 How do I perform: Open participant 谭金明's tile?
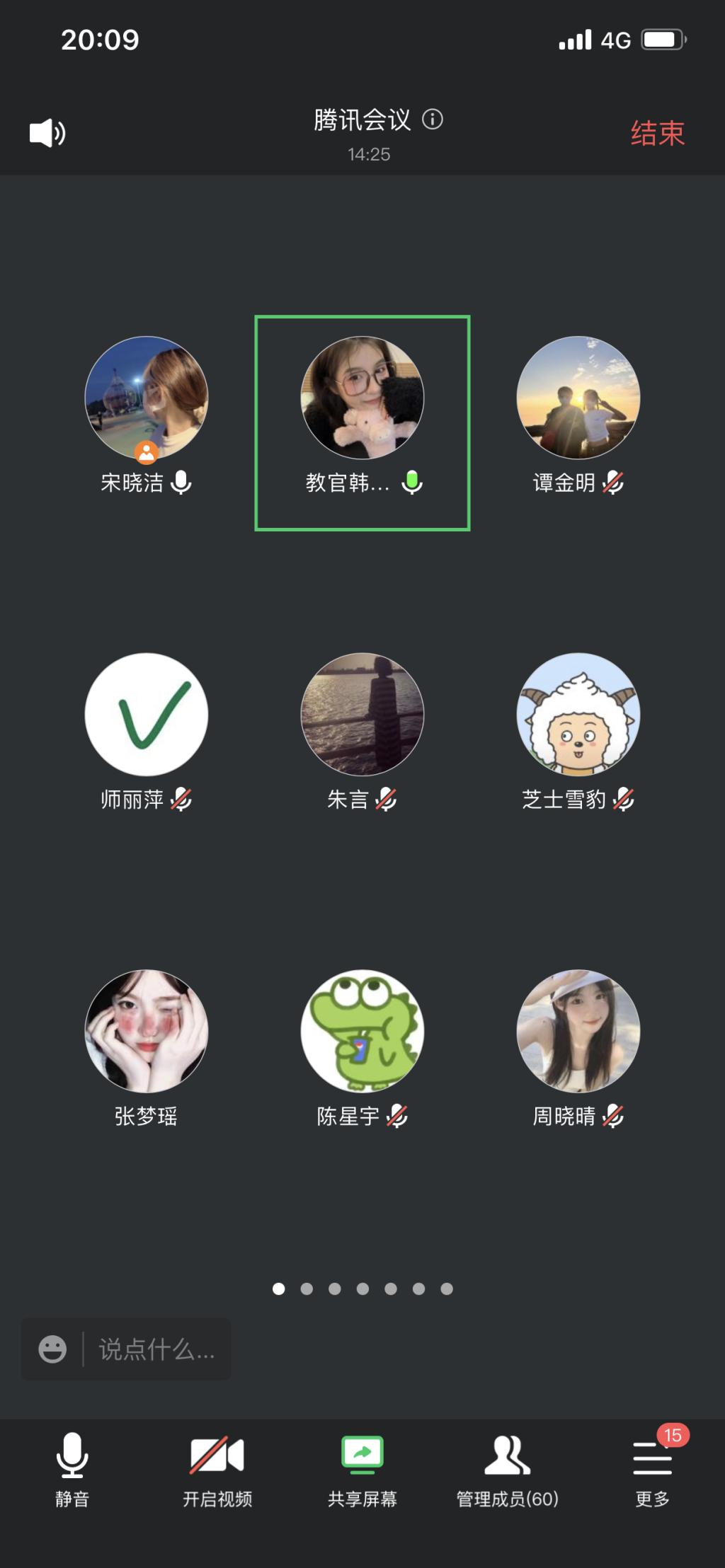(x=578, y=398)
